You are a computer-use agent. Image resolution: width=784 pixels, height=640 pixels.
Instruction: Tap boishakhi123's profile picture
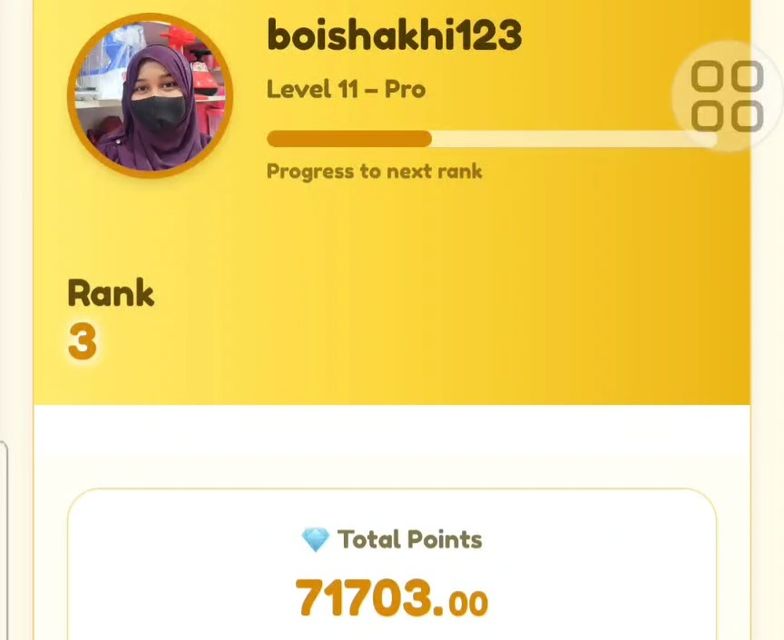coord(150,96)
